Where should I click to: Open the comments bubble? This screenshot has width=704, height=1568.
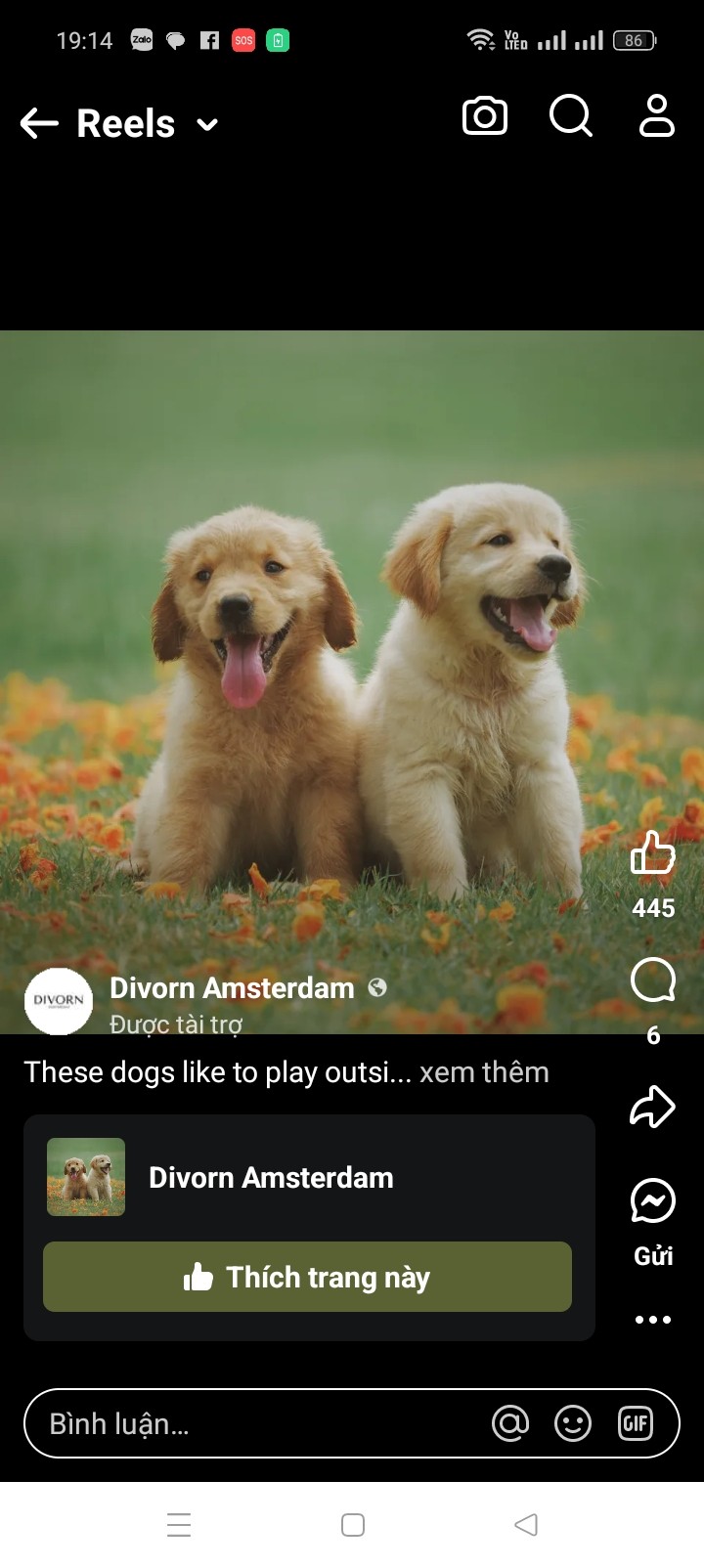[653, 980]
